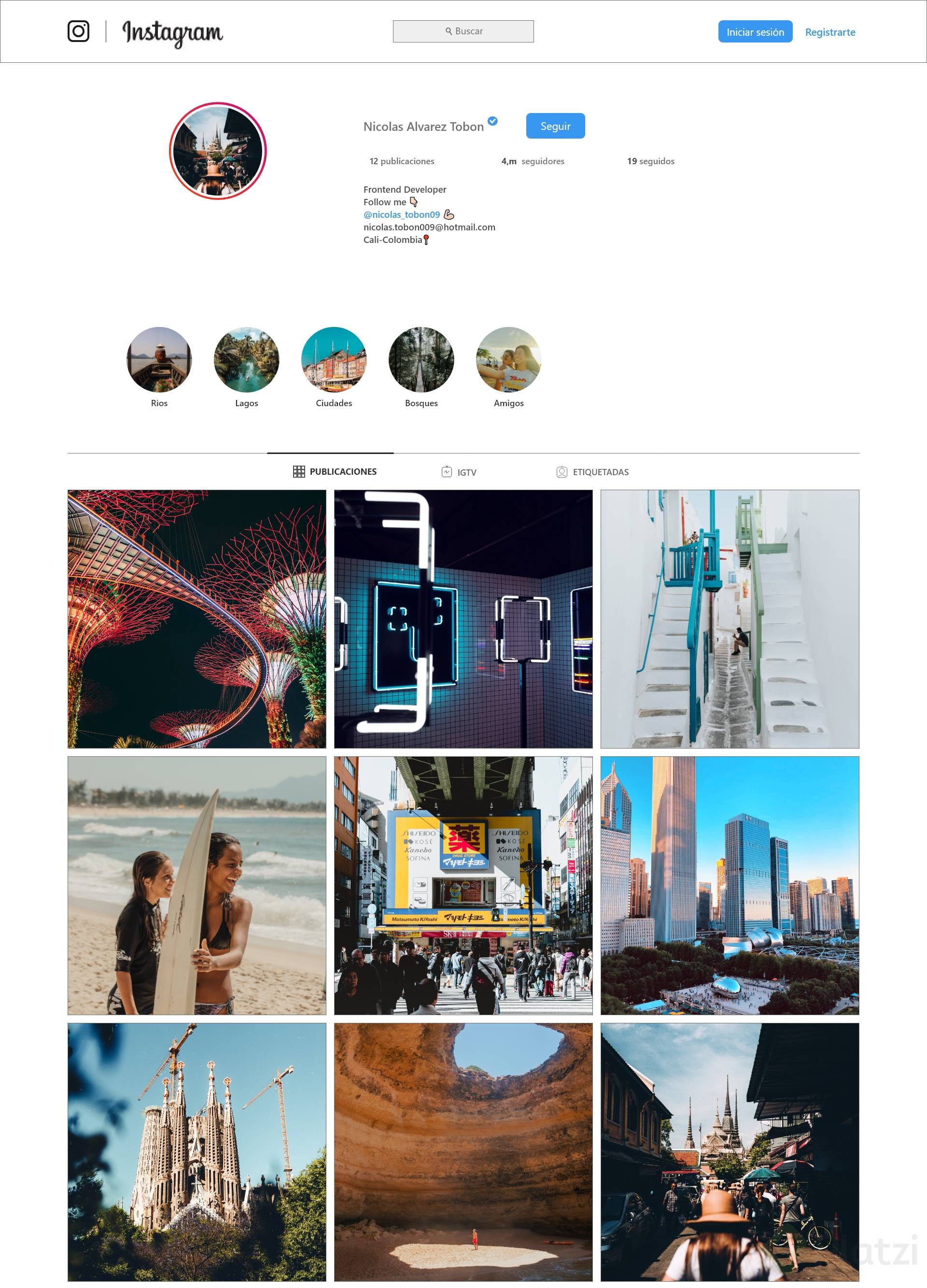Screen dimensions: 927x1288
Task: Open the Lagos story highlight
Action: point(246,359)
